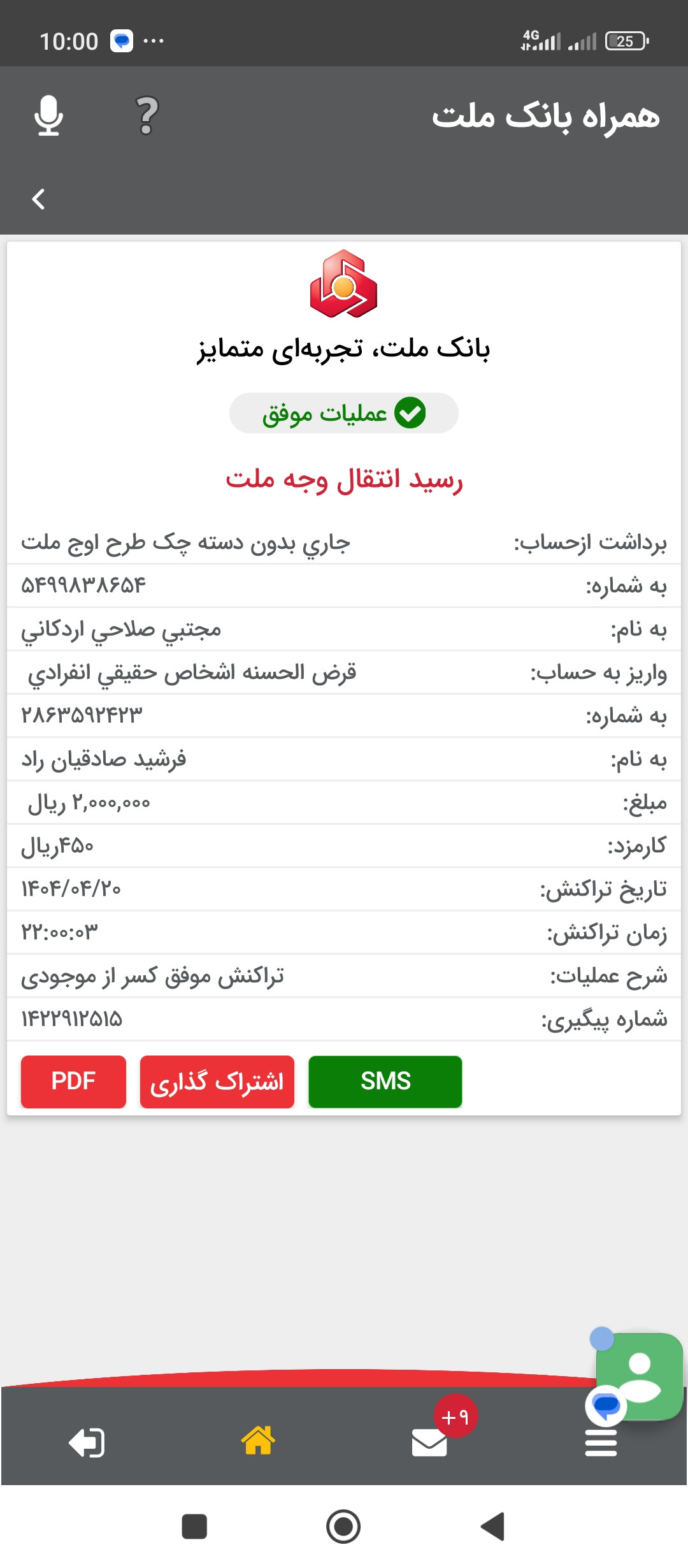Viewport: 688px width, 1568px height.
Task: Tap the system back triangle
Action: tap(492, 1527)
